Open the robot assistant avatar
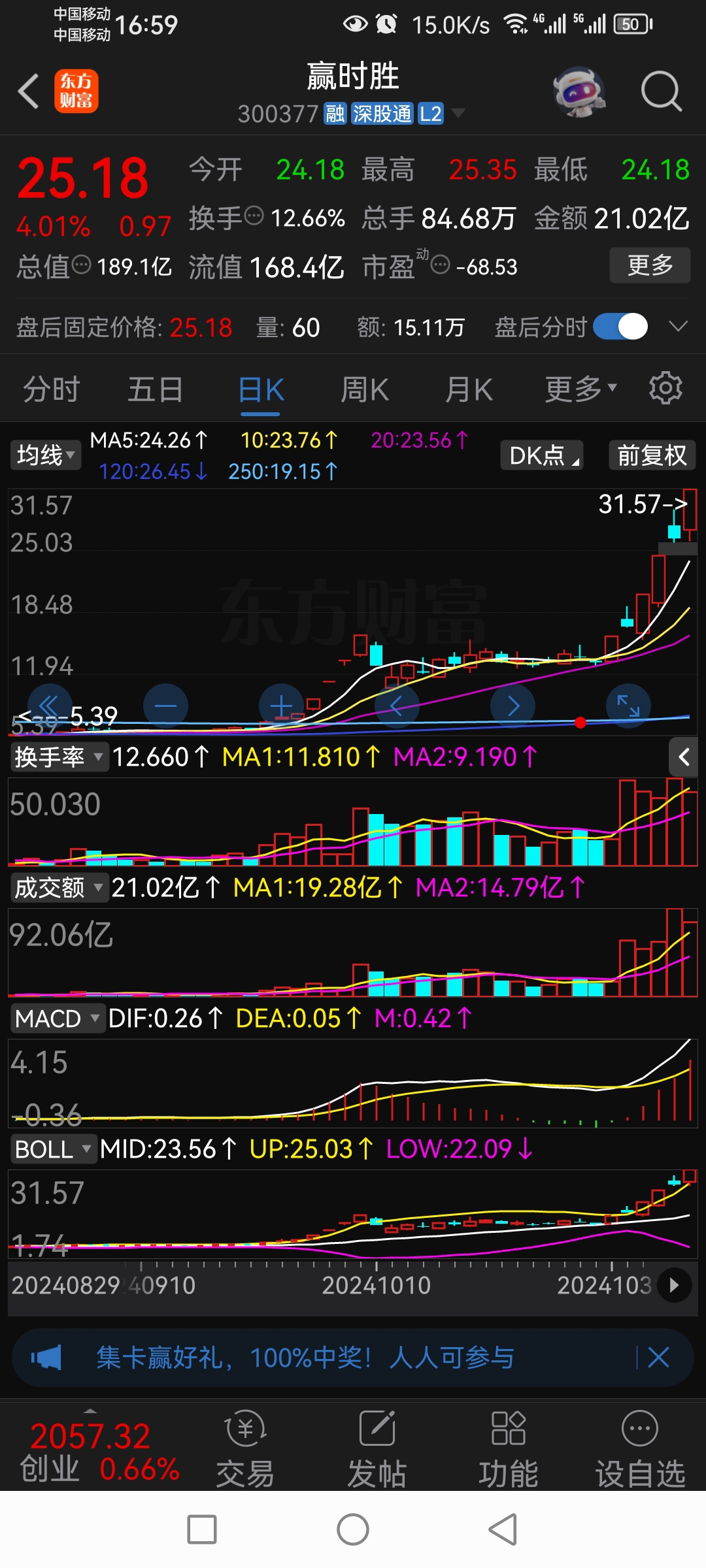This screenshot has width=706, height=1568. click(x=579, y=91)
